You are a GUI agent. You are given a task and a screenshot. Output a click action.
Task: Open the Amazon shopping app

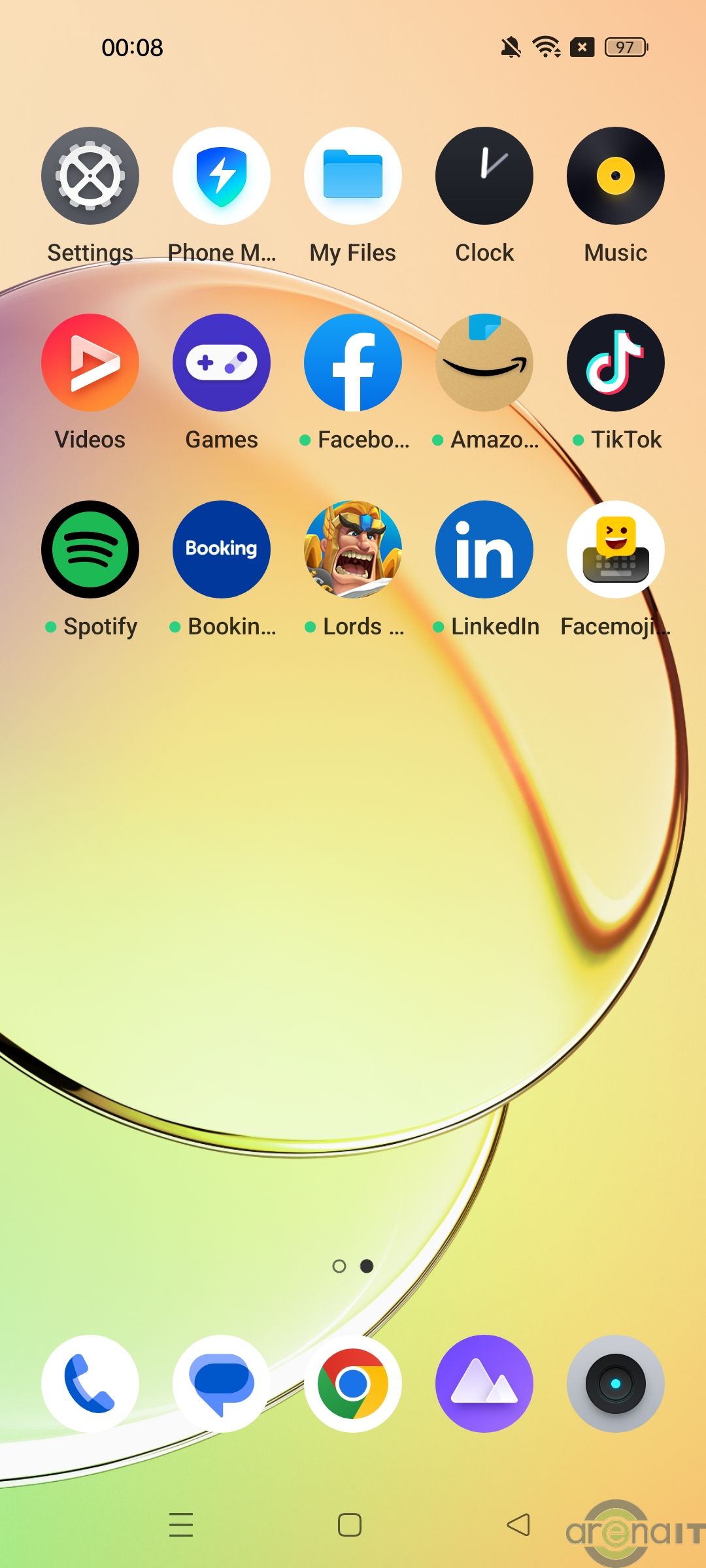(x=484, y=363)
